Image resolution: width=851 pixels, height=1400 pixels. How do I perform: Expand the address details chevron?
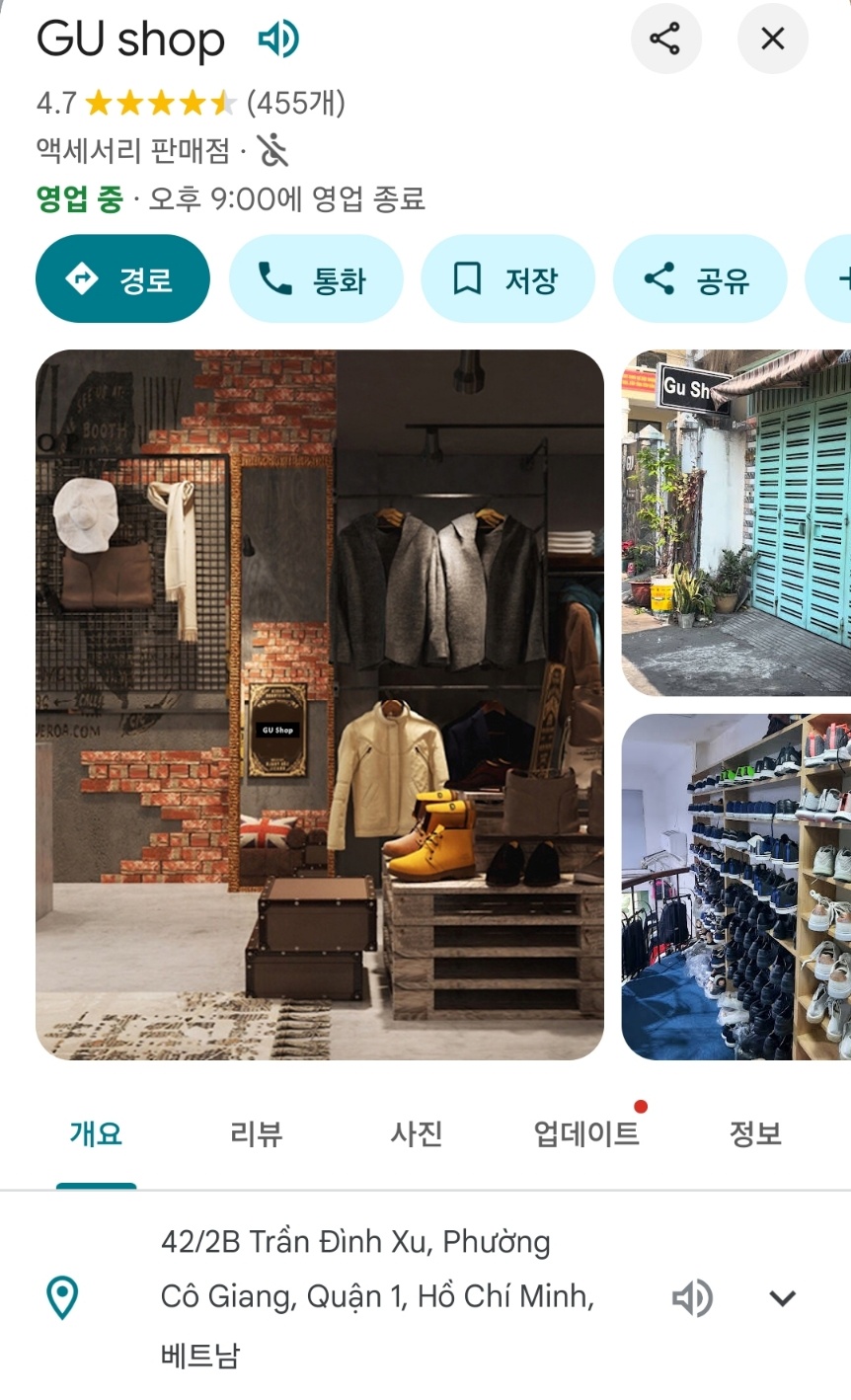click(782, 1297)
